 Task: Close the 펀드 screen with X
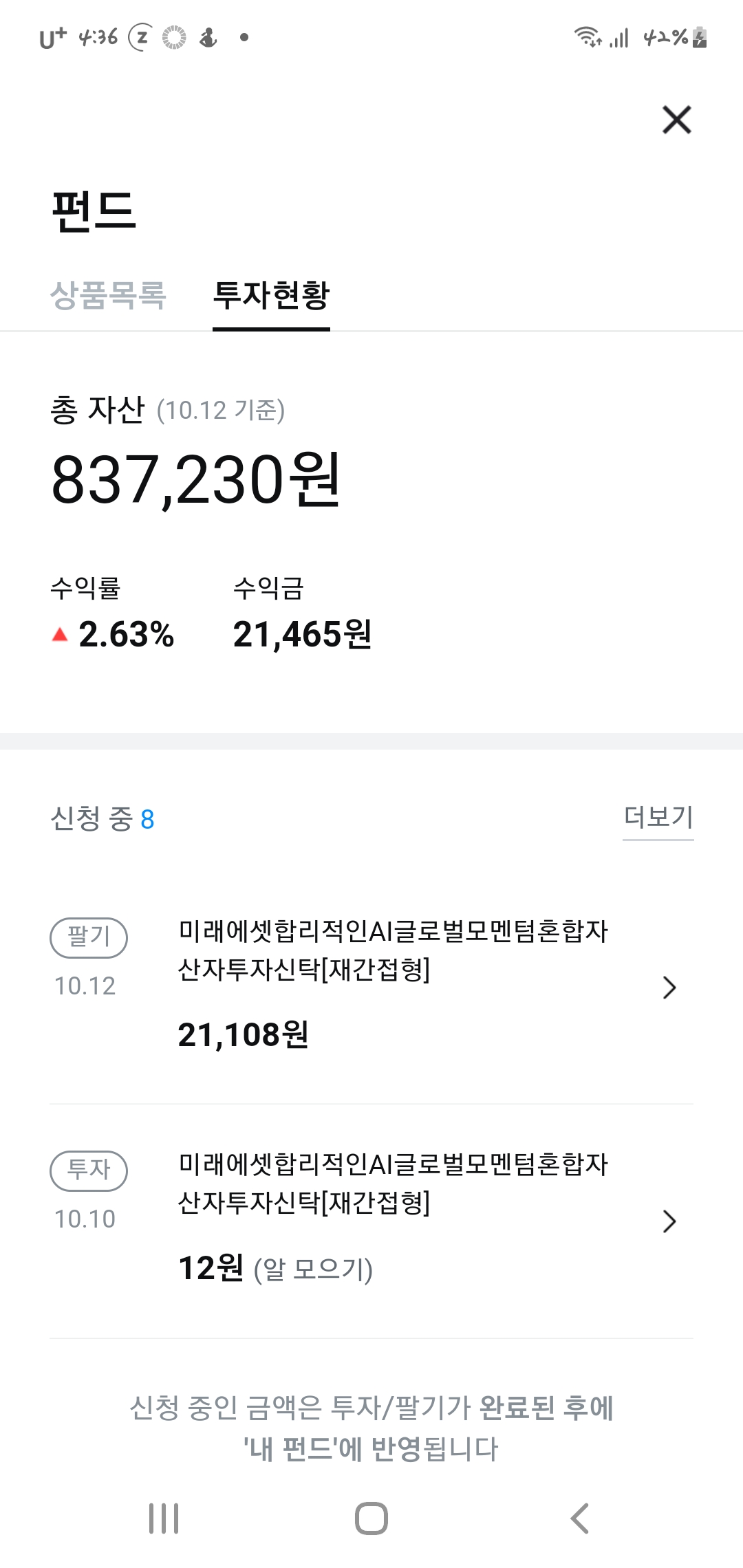pyautogui.click(x=676, y=120)
